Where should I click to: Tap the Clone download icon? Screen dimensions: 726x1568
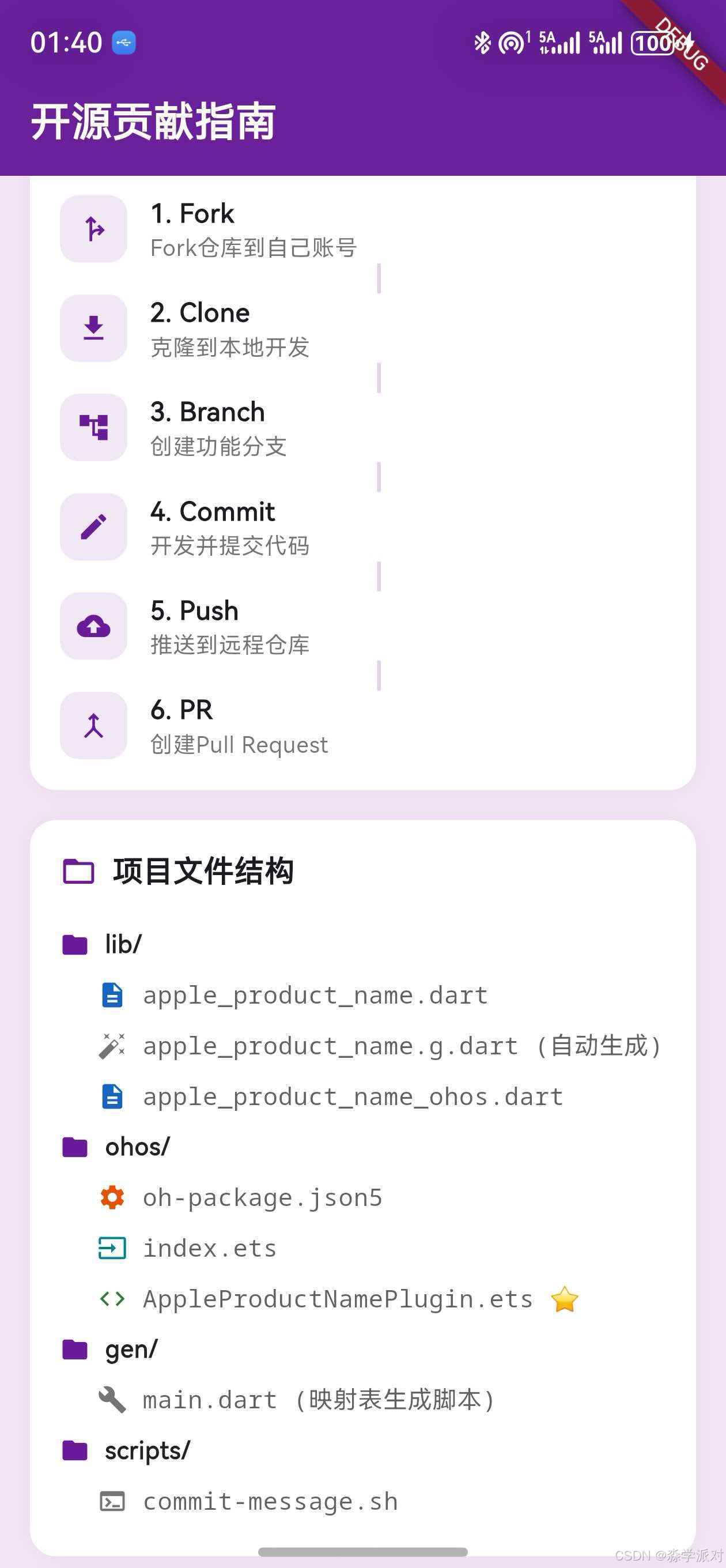point(93,328)
